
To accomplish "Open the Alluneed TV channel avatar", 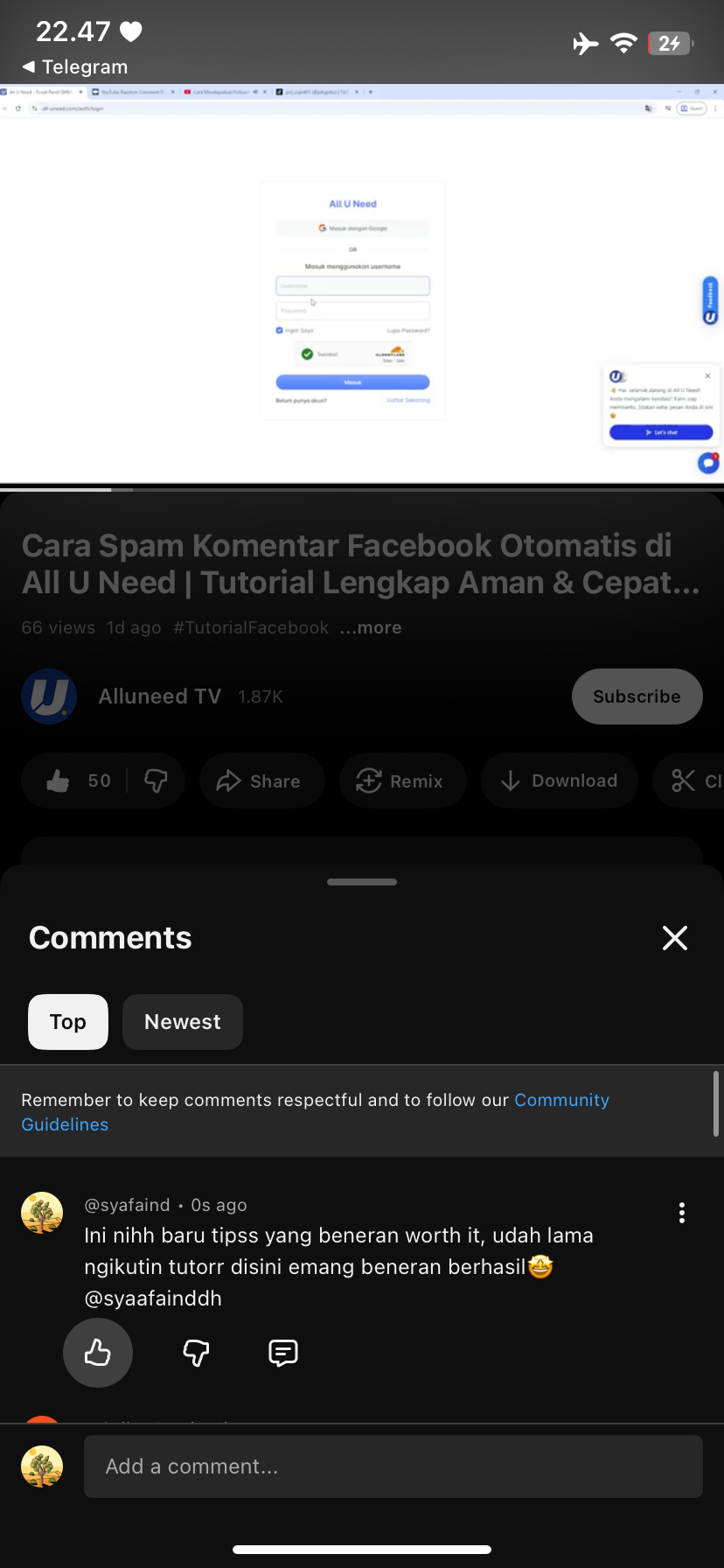I will click(49, 696).
